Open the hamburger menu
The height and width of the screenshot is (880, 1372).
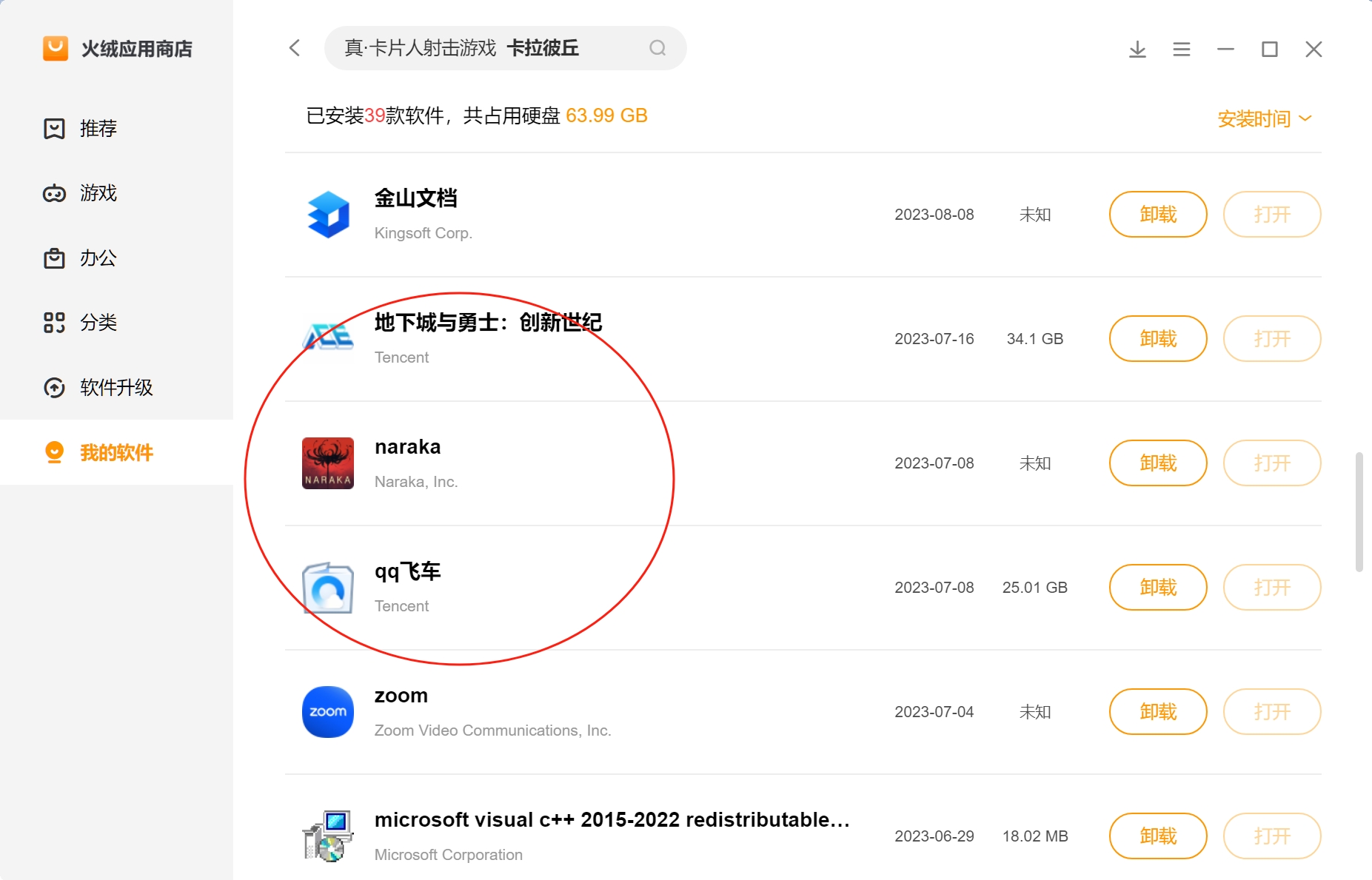[1182, 50]
